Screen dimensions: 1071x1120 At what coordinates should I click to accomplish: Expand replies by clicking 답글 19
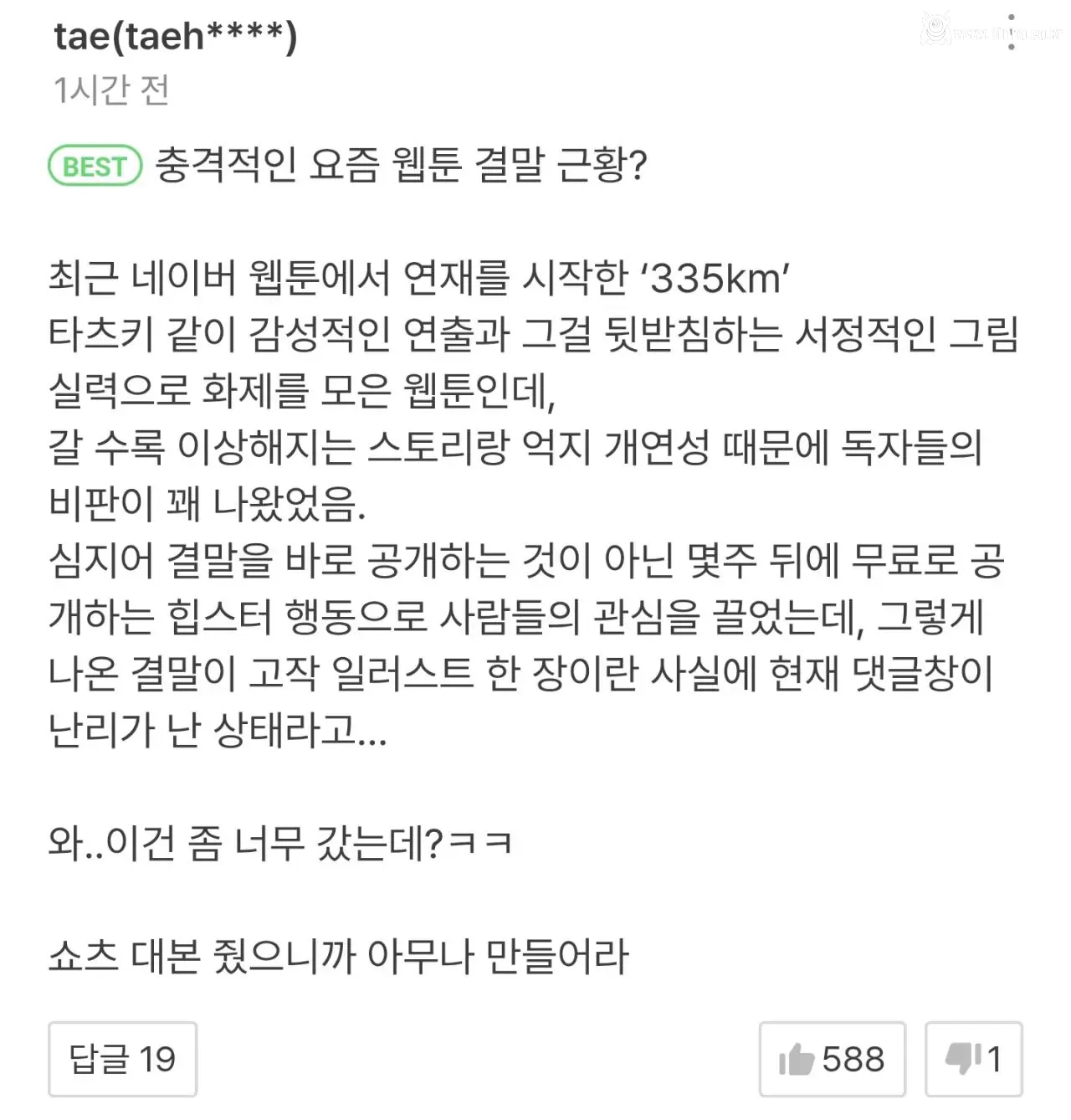point(122,1060)
